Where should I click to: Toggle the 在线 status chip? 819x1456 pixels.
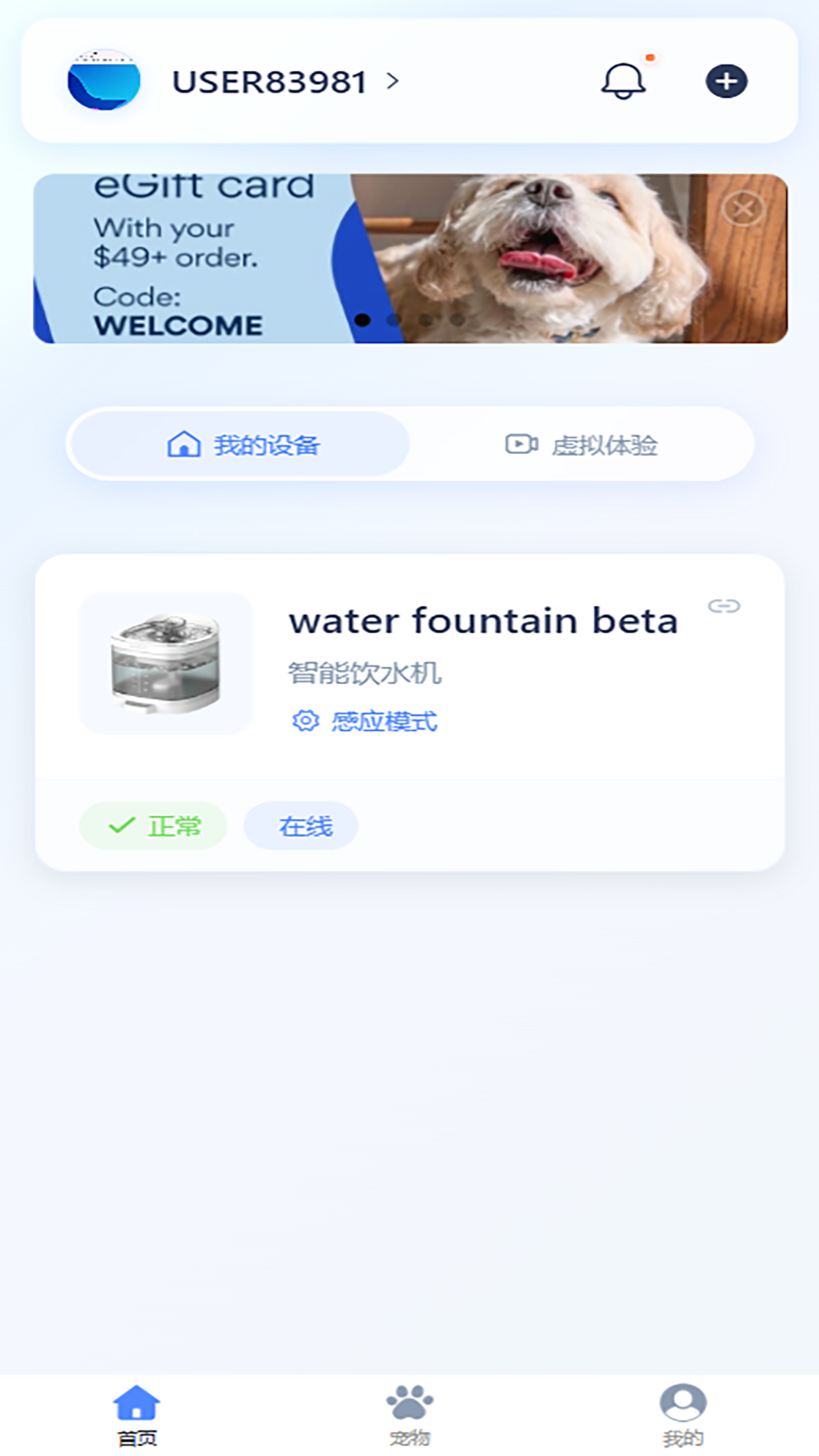pyautogui.click(x=300, y=826)
